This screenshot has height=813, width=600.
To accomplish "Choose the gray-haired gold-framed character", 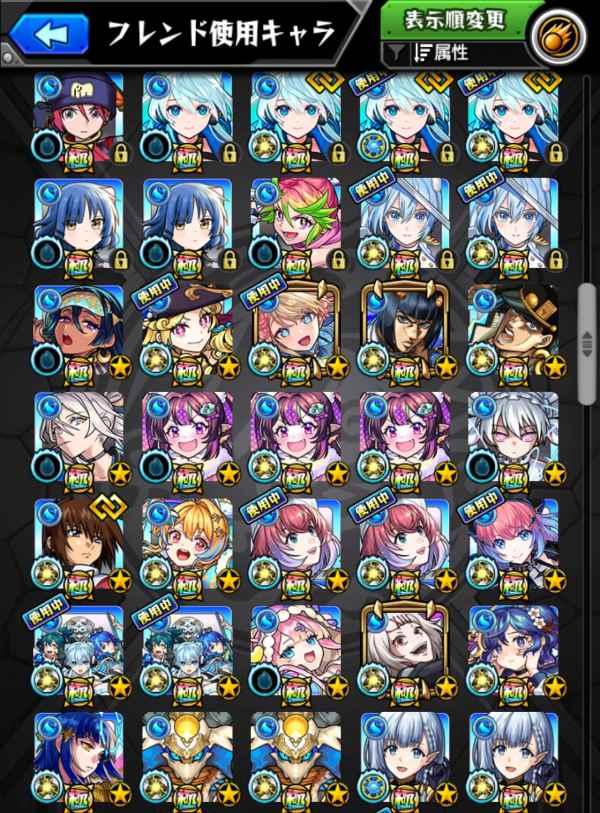I will tap(402, 650).
